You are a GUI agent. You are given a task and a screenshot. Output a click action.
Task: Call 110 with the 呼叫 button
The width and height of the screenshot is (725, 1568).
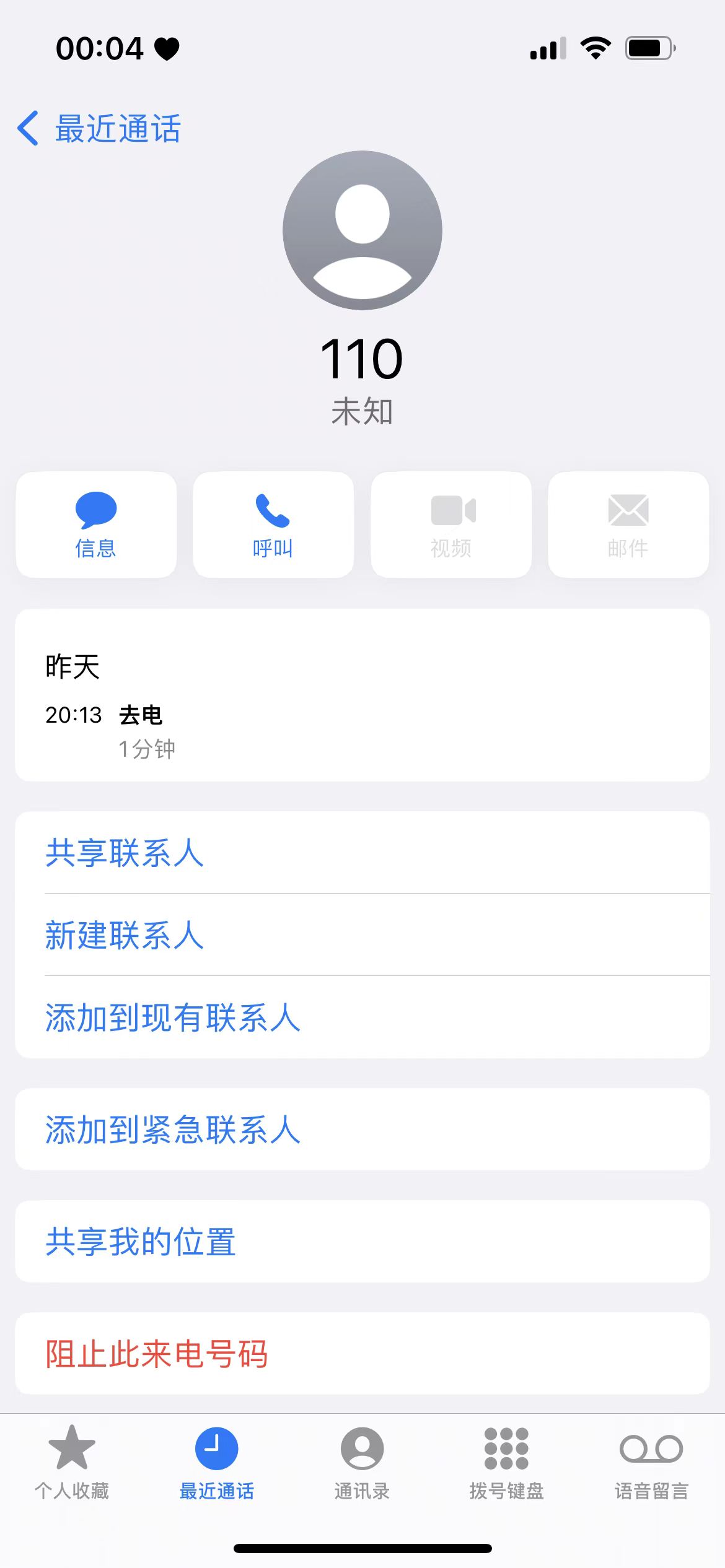273,525
